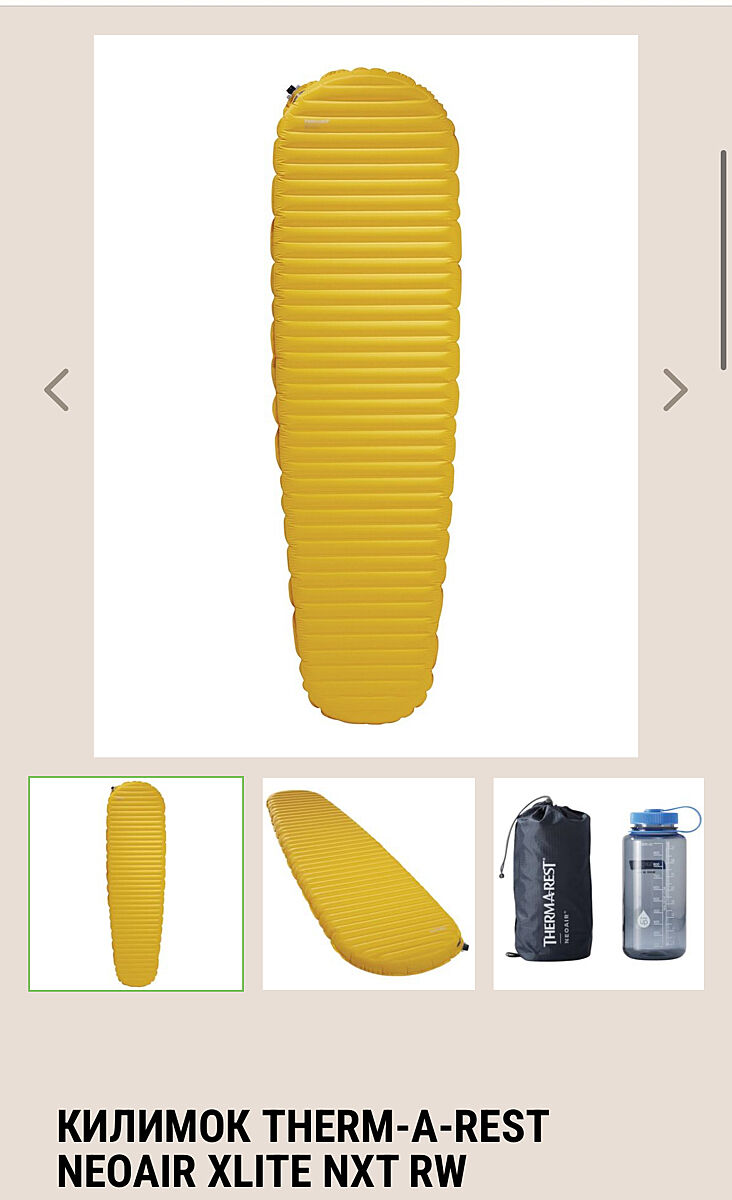Go to the next product image
Screen dimensions: 732x1200
[x=675, y=390]
